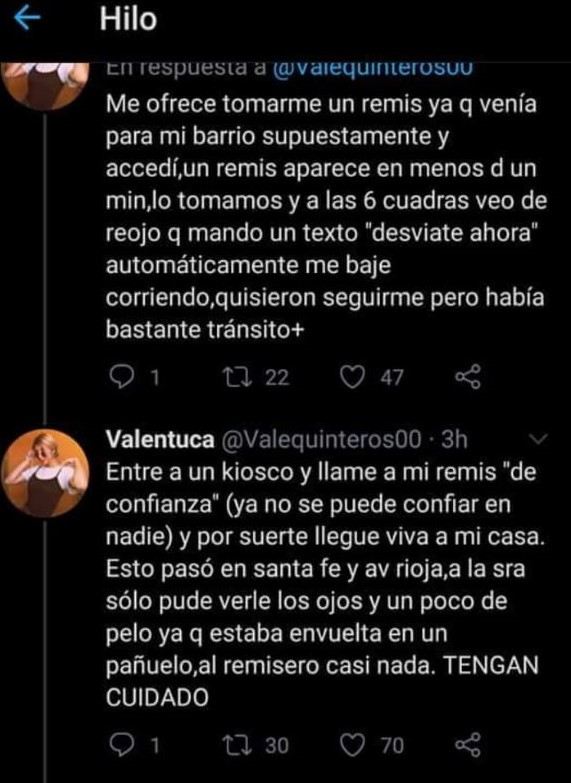This screenshot has height=783, width=571.
Task: Expand the dropdown chevron on Valentuca's tweet
Action: [x=539, y=439]
